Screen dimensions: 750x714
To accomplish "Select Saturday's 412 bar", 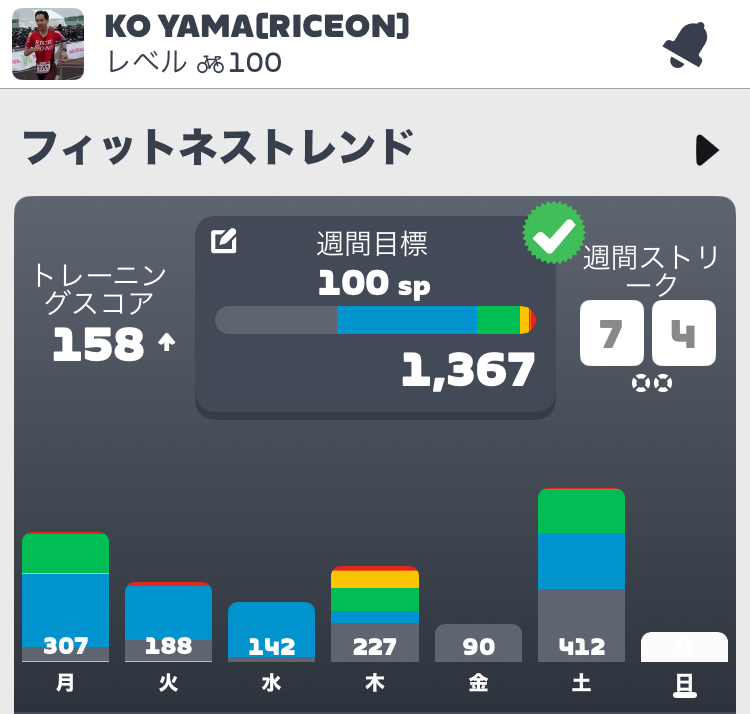I will (x=581, y=575).
